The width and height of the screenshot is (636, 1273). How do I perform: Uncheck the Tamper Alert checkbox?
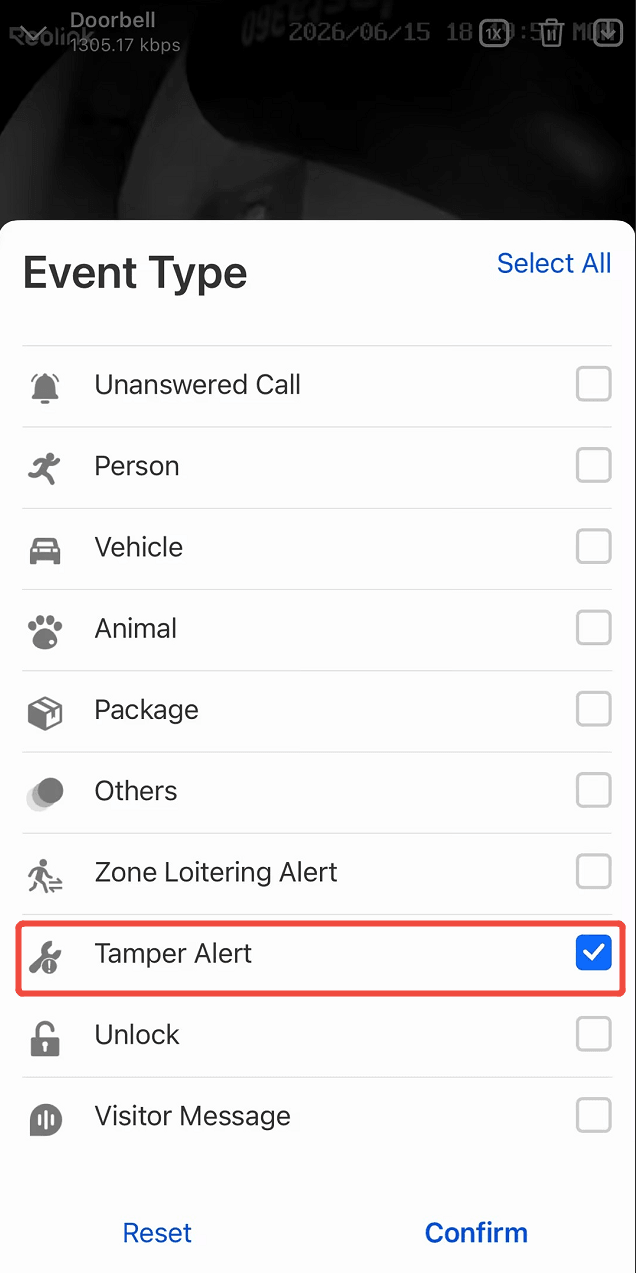(x=594, y=953)
